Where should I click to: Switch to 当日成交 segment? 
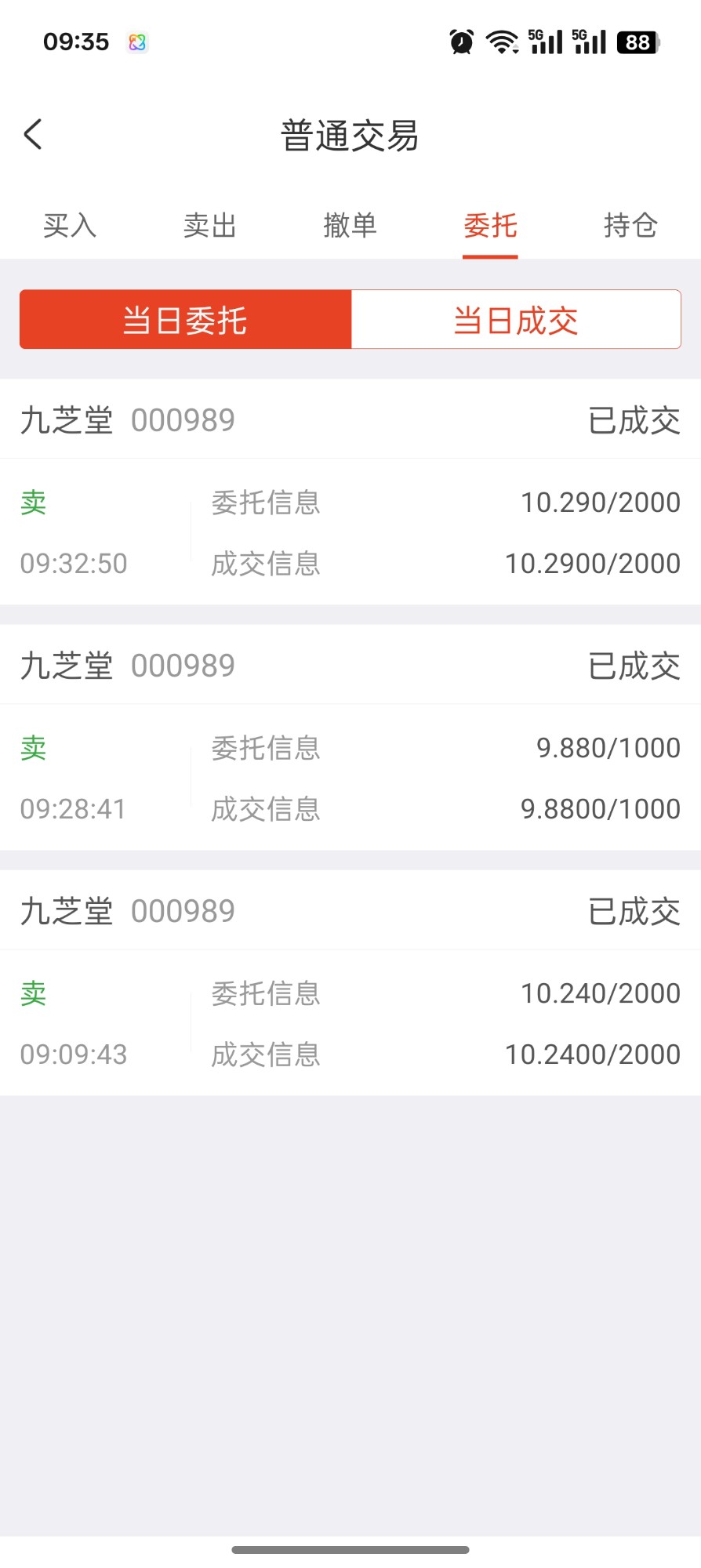pos(516,320)
